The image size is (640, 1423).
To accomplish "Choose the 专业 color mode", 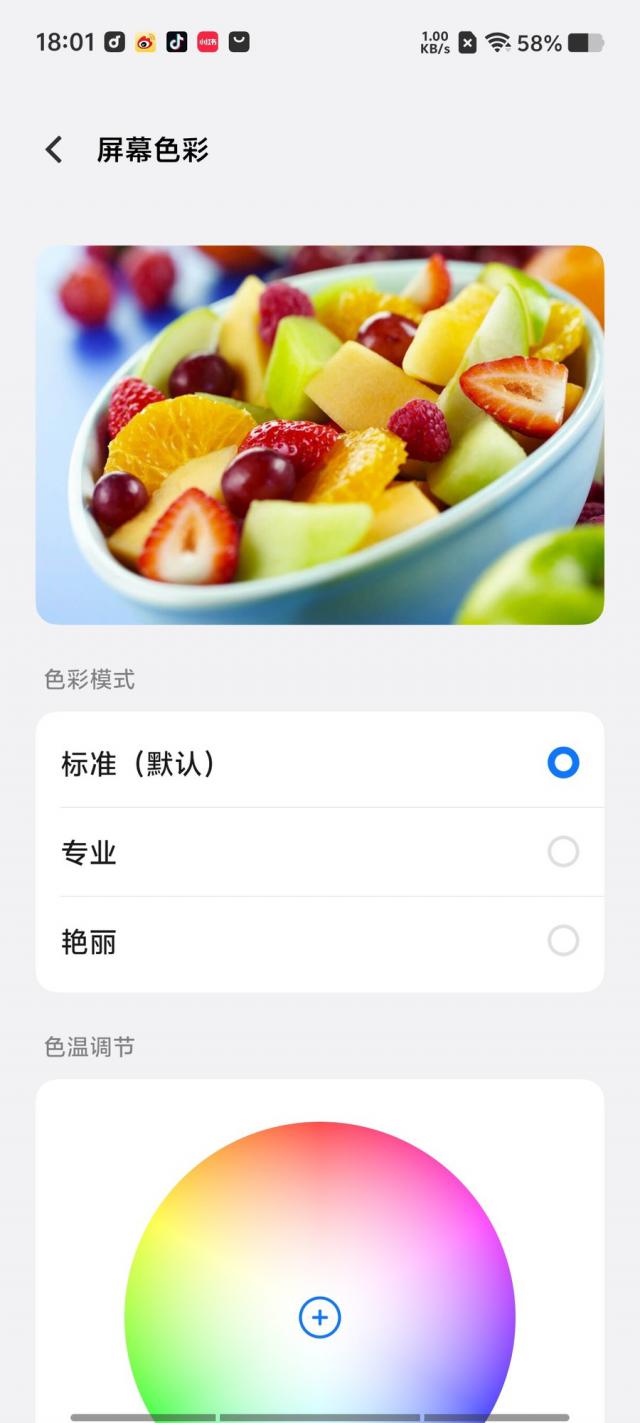I will point(563,852).
